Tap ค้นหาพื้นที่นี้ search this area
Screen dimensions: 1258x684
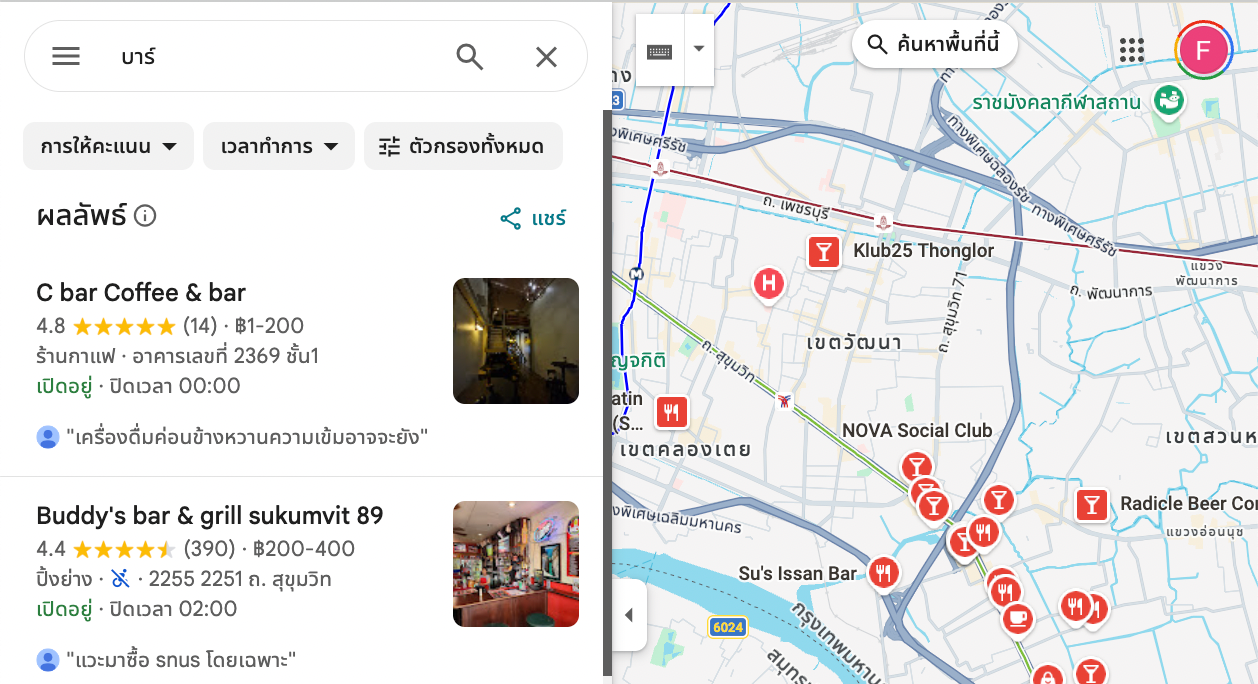[934, 45]
